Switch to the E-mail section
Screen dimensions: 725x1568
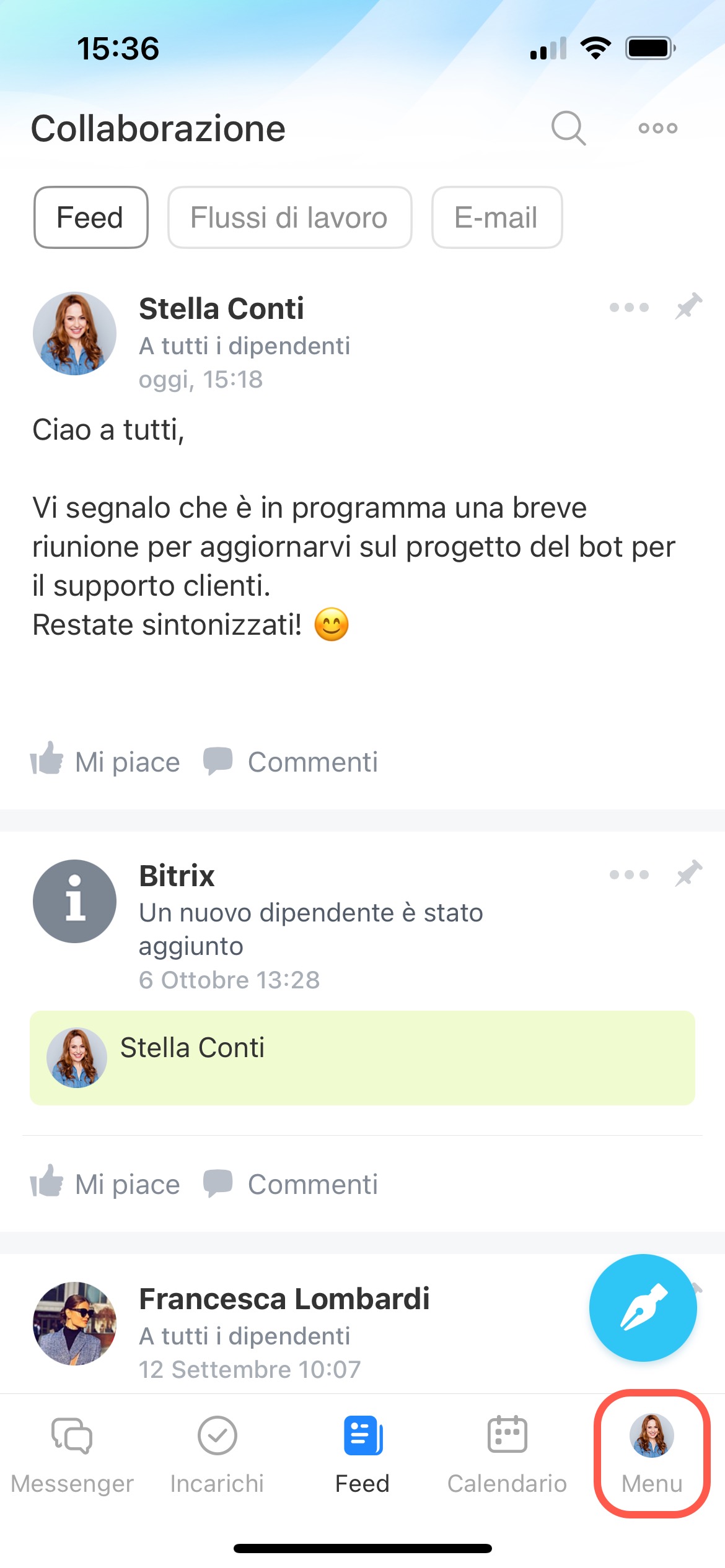(496, 217)
